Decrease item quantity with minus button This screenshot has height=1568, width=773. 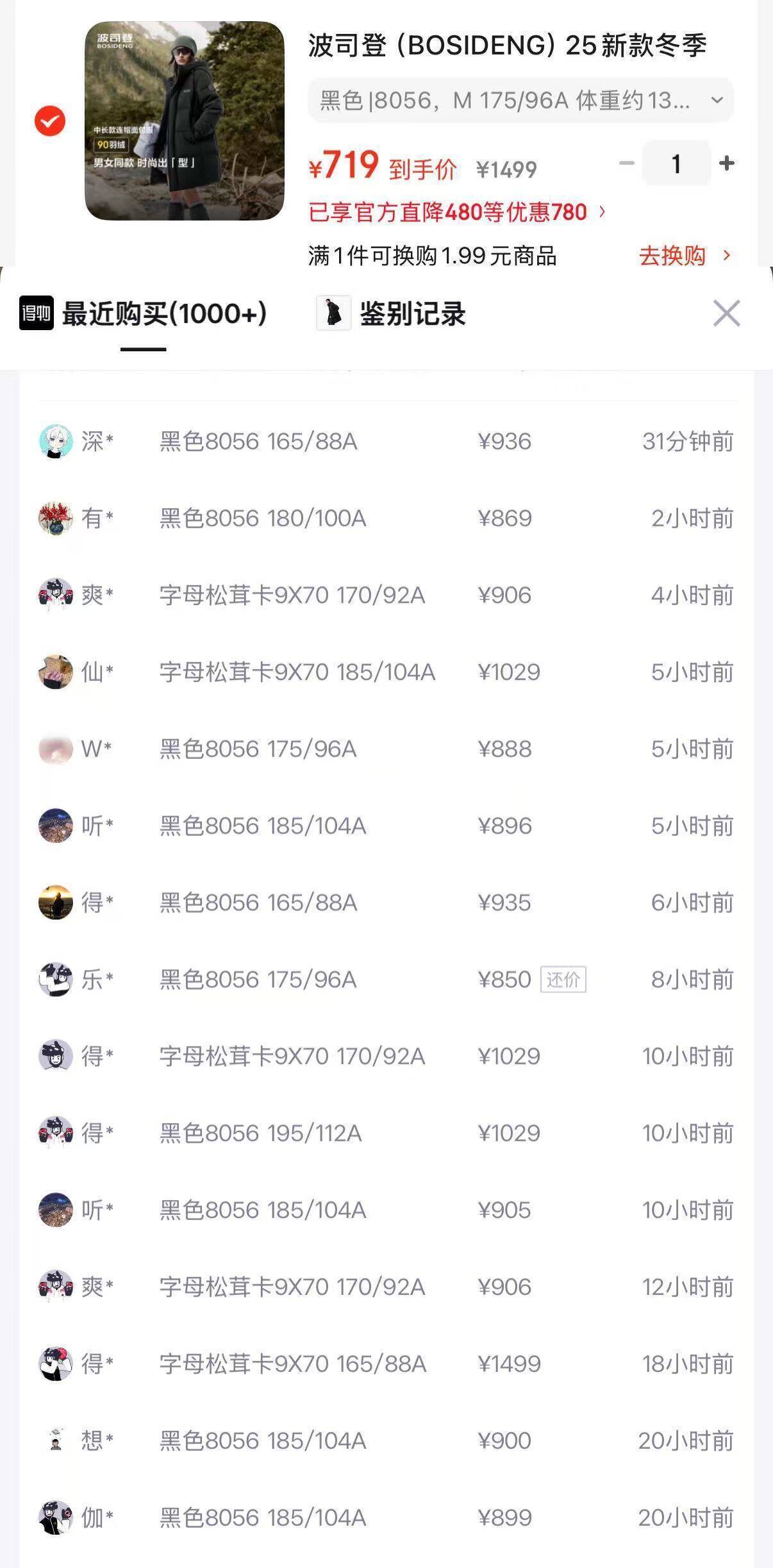coord(626,163)
